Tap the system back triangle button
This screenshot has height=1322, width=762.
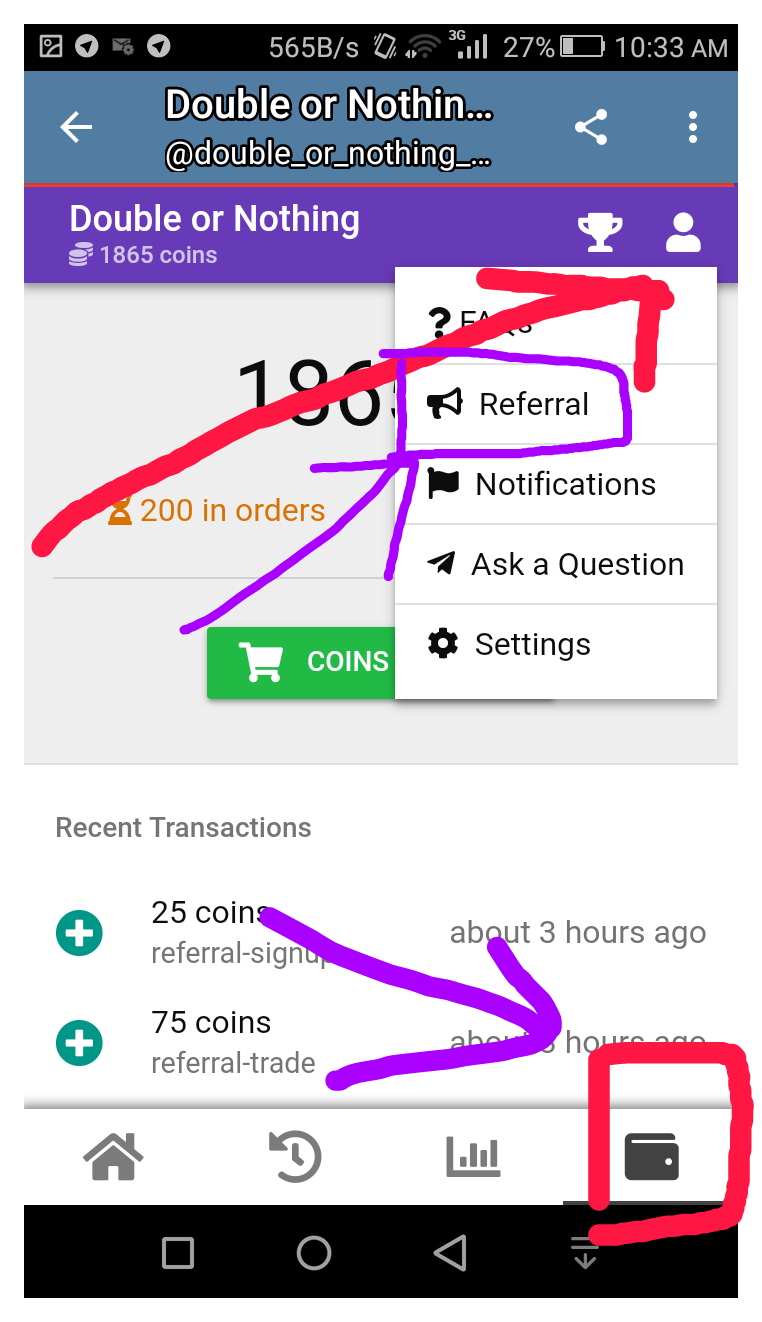click(450, 1252)
